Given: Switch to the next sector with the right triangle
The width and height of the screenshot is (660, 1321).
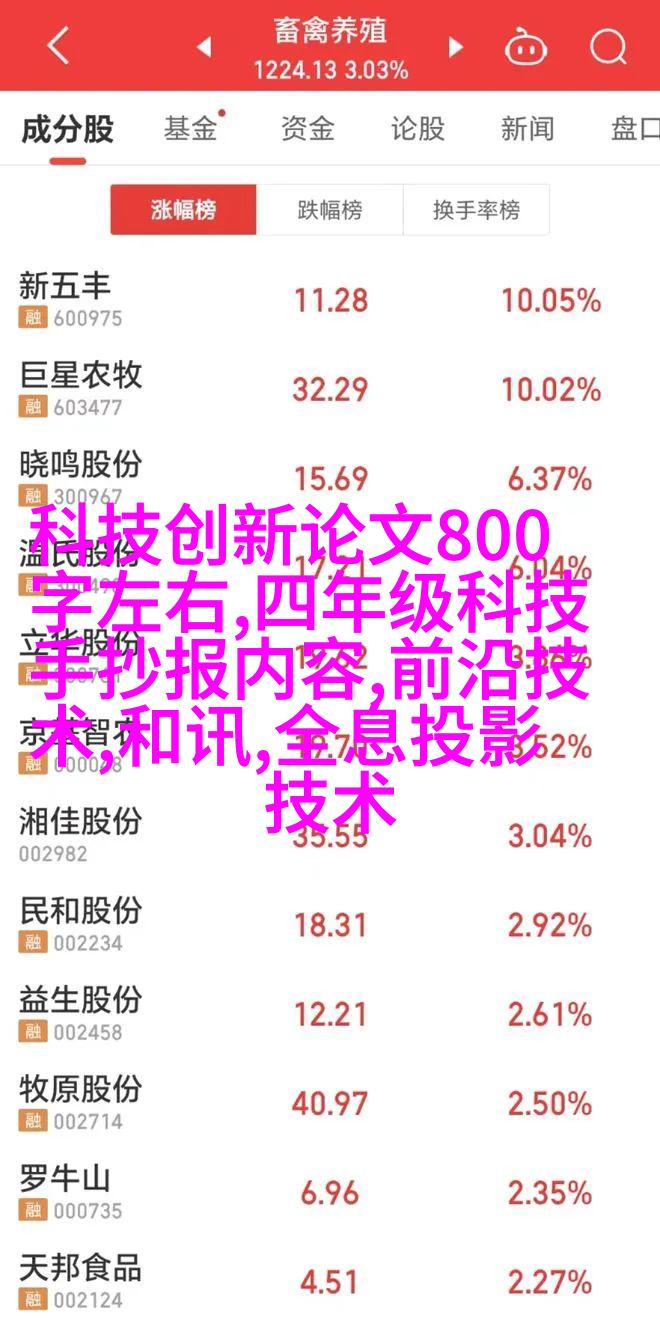Looking at the screenshot, I should [x=456, y=46].
